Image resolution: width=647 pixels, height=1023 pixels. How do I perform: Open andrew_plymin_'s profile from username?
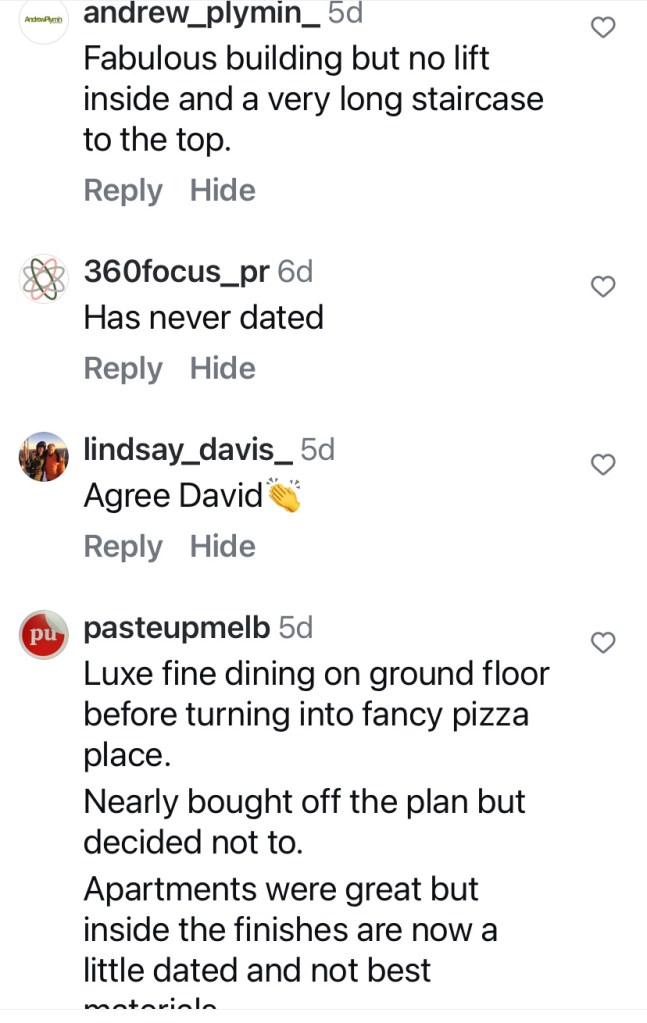tap(201, 14)
